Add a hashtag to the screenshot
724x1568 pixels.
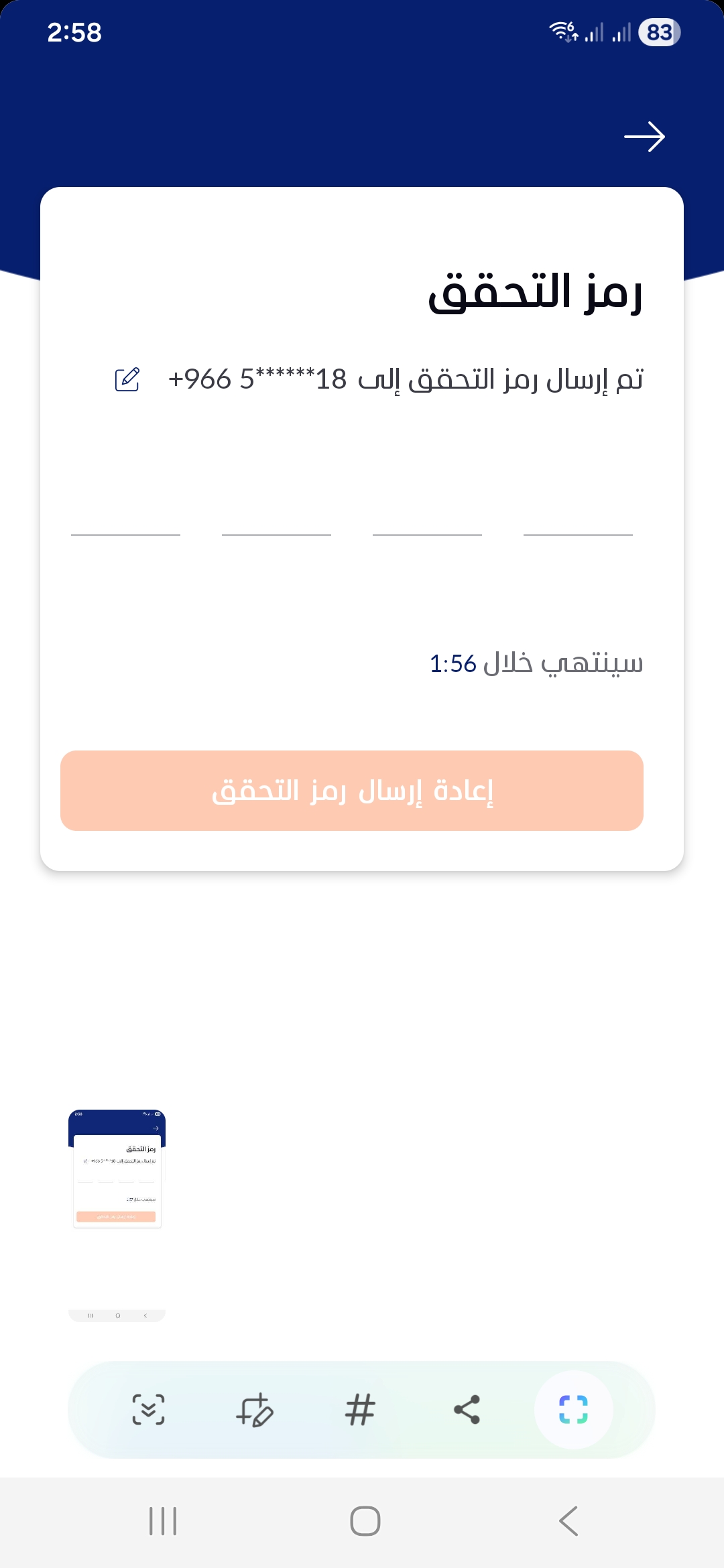point(360,1409)
